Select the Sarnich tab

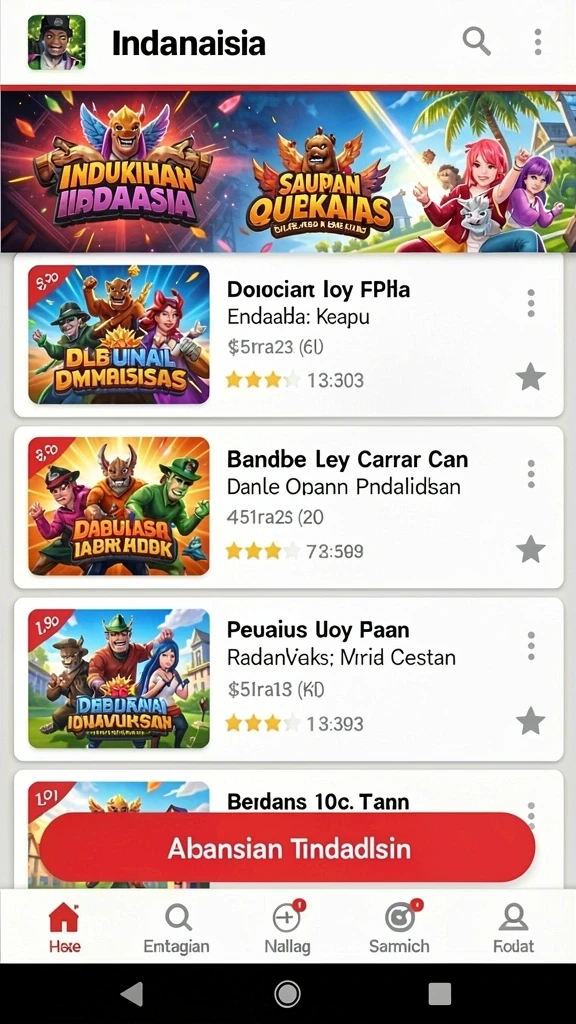399,927
